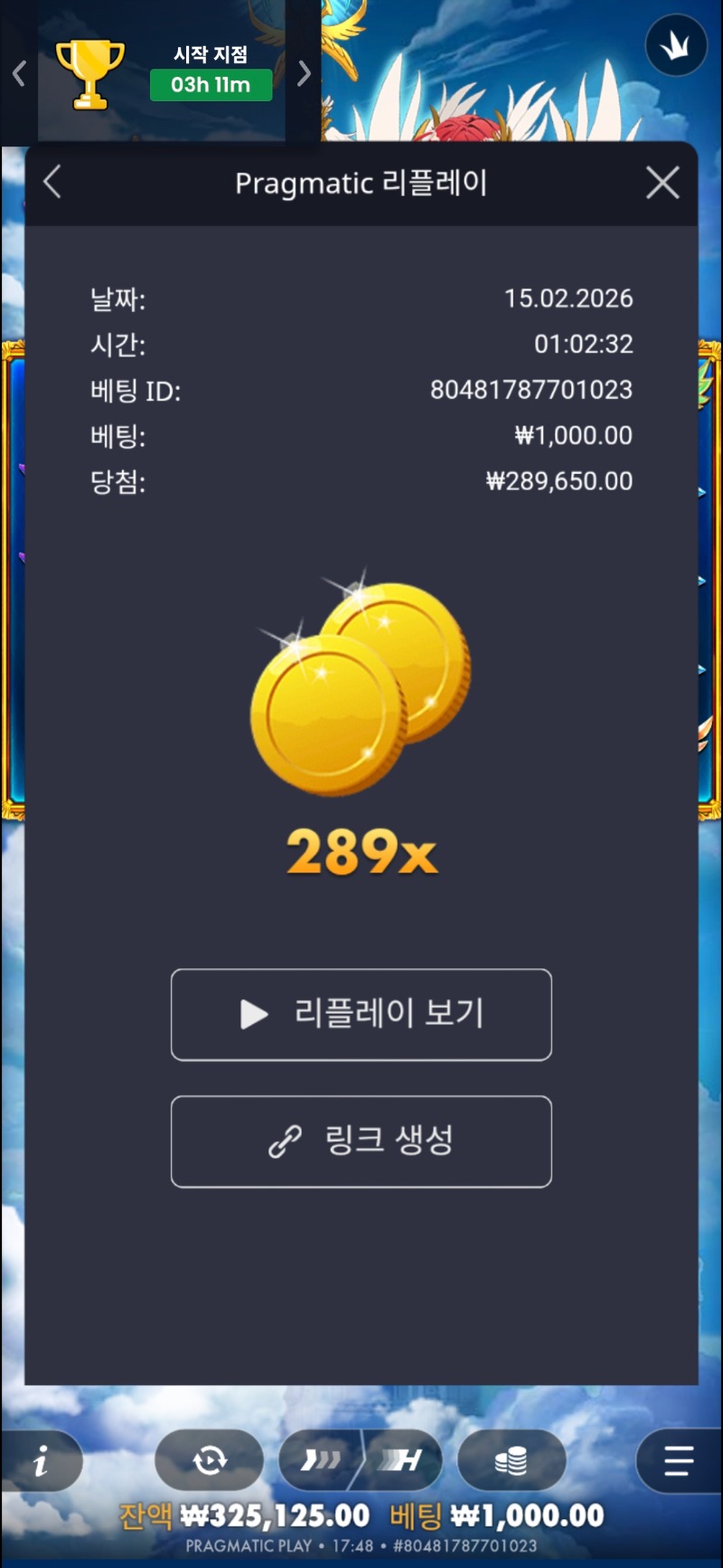The height and width of the screenshot is (1568, 723).
Task: Open the hamburger menu
Action: [x=678, y=1460]
